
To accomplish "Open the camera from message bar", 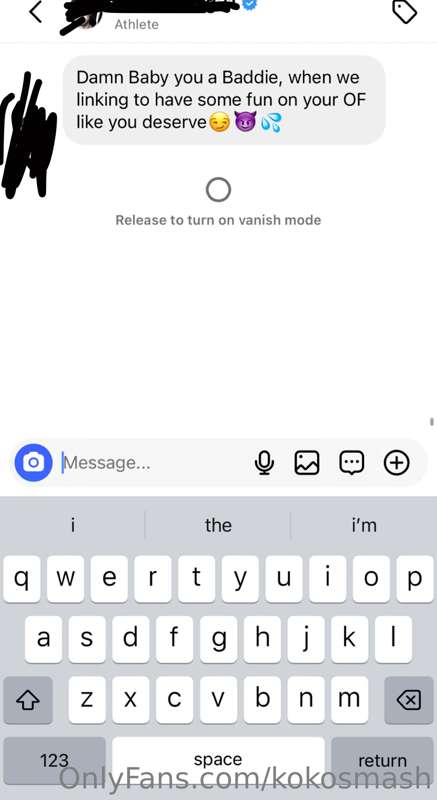I will pyautogui.click(x=33, y=463).
